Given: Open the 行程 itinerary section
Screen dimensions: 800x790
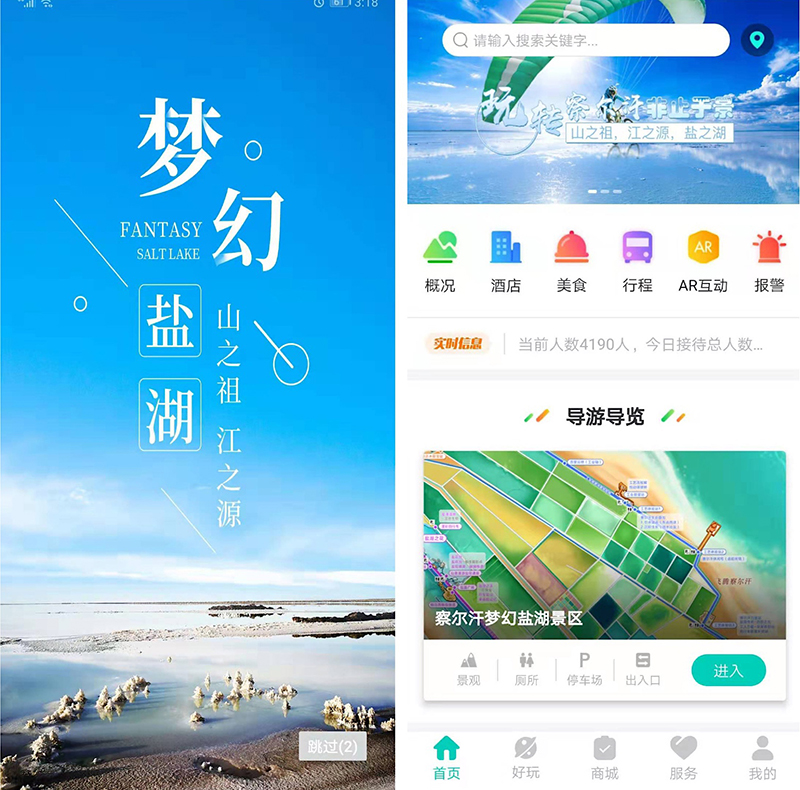Looking at the screenshot, I should pyautogui.click(x=637, y=261).
